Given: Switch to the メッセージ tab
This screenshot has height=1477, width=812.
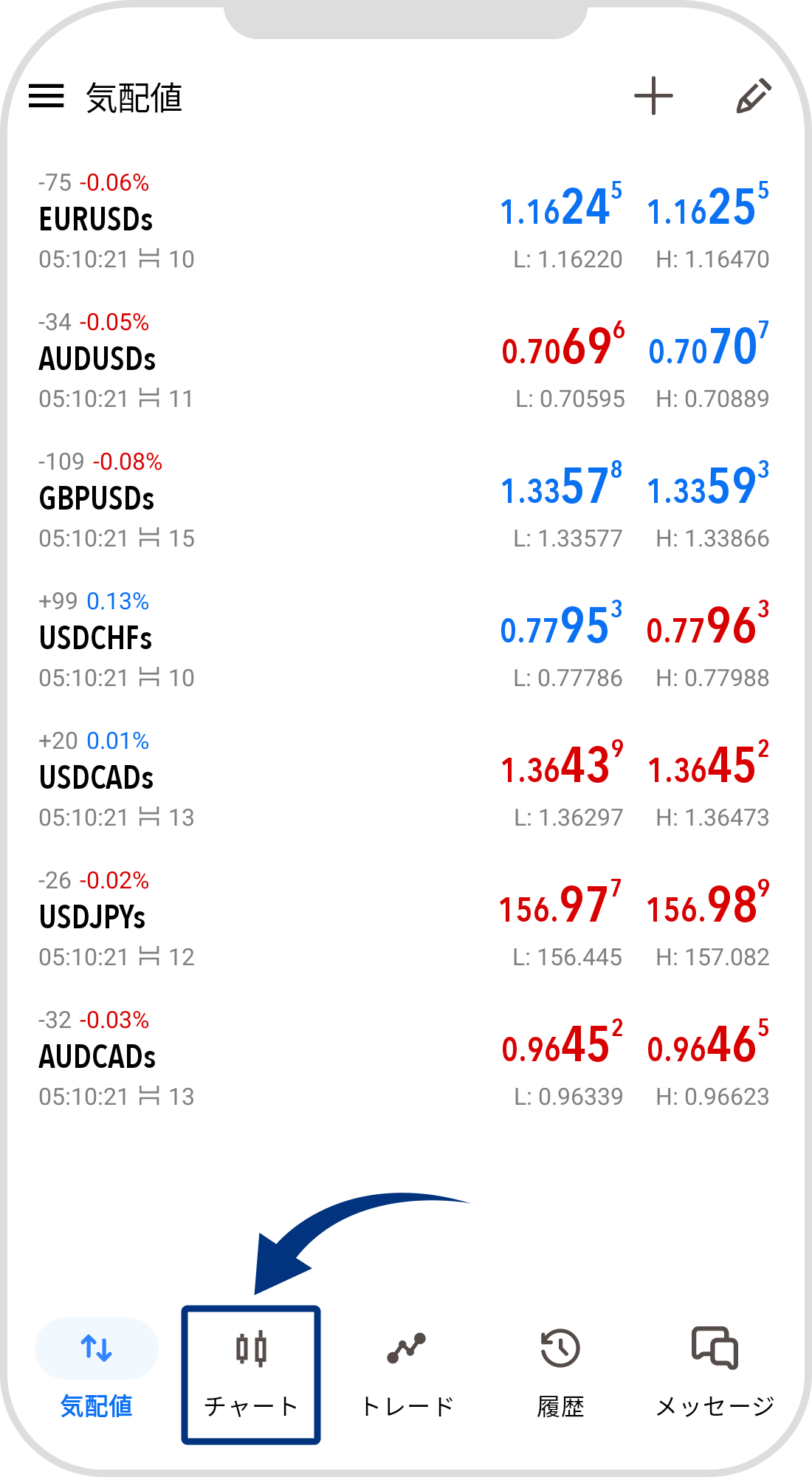Looking at the screenshot, I should tap(715, 1374).
